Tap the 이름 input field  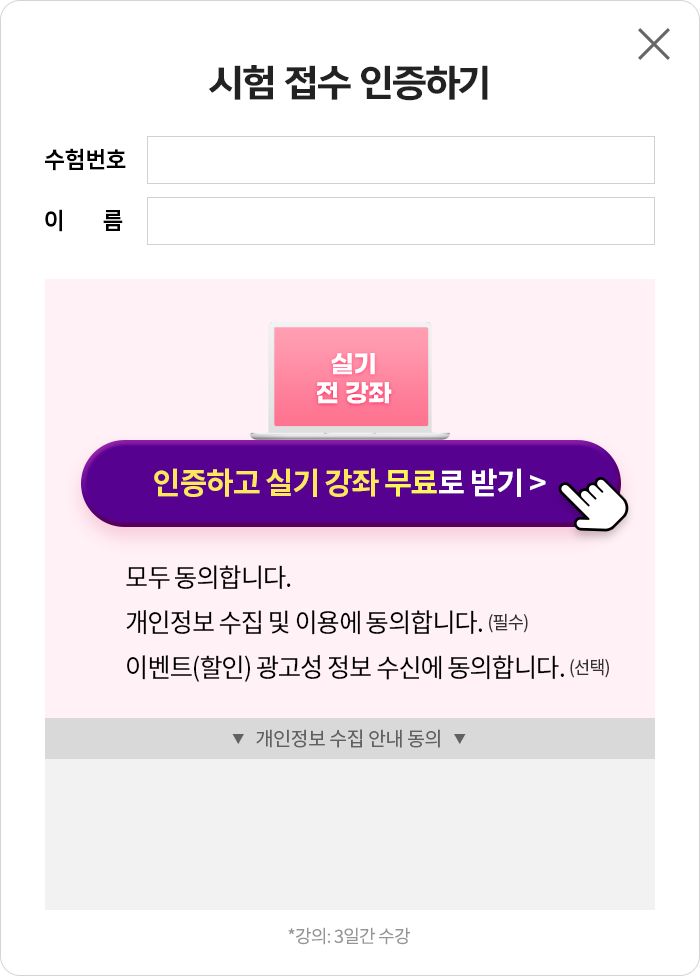pos(400,221)
